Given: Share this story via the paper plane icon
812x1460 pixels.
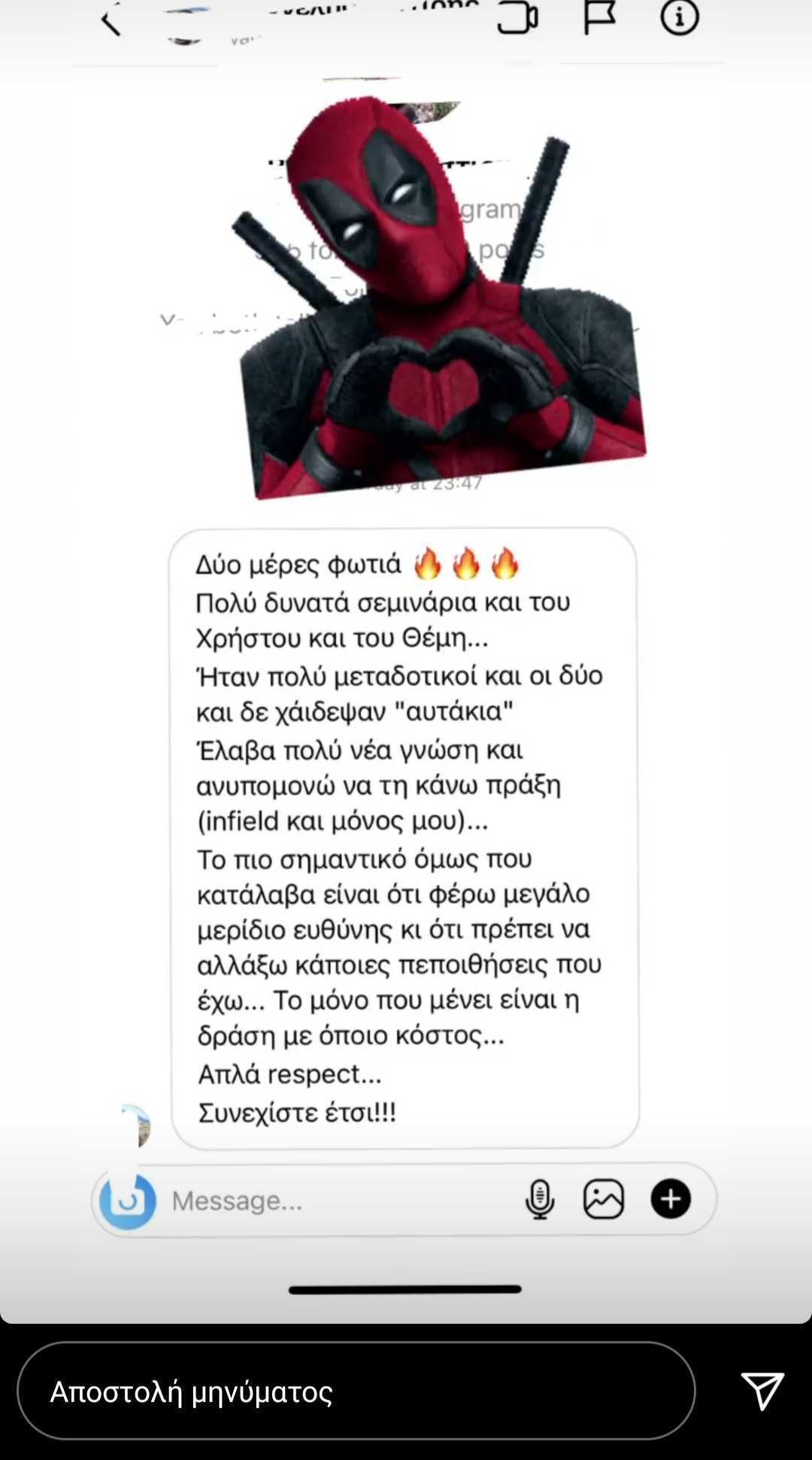Looking at the screenshot, I should pos(762,1391).
